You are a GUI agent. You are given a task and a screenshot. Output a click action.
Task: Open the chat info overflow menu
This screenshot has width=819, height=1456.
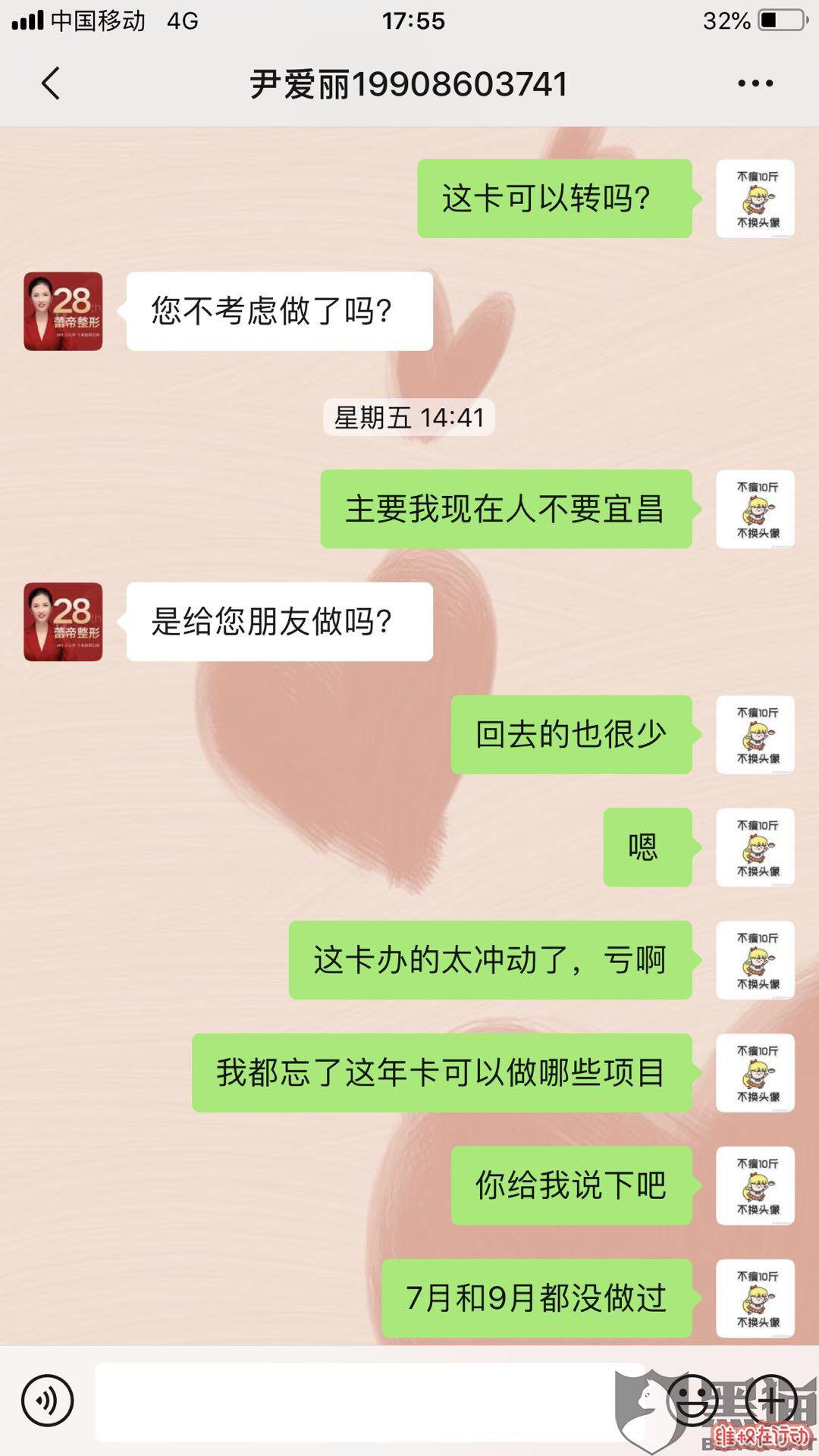coord(755,83)
